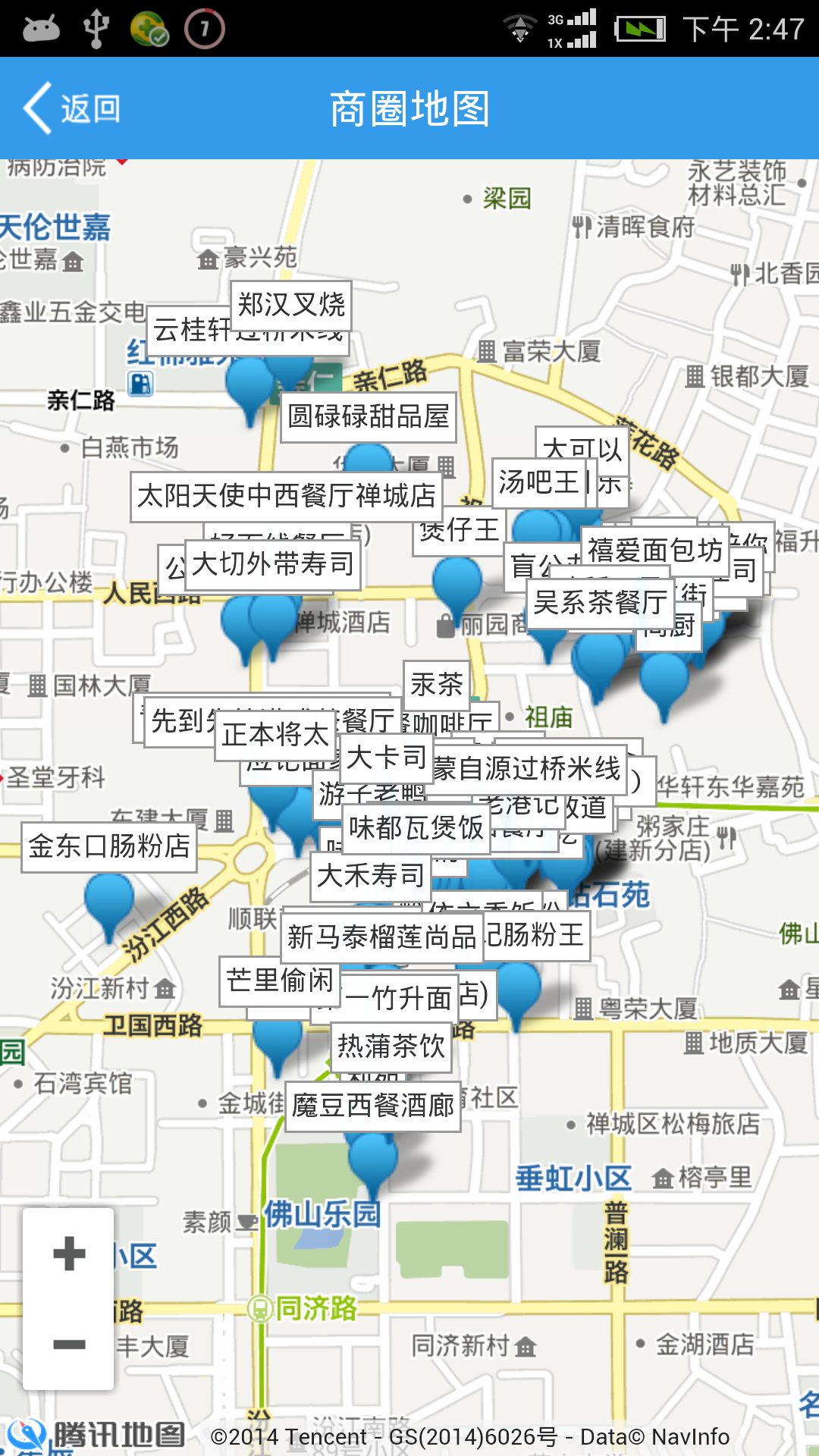This screenshot has height=1456, width=819.
Task: Open the 大切外带寿司 marker label
Action: pos(273,564)
